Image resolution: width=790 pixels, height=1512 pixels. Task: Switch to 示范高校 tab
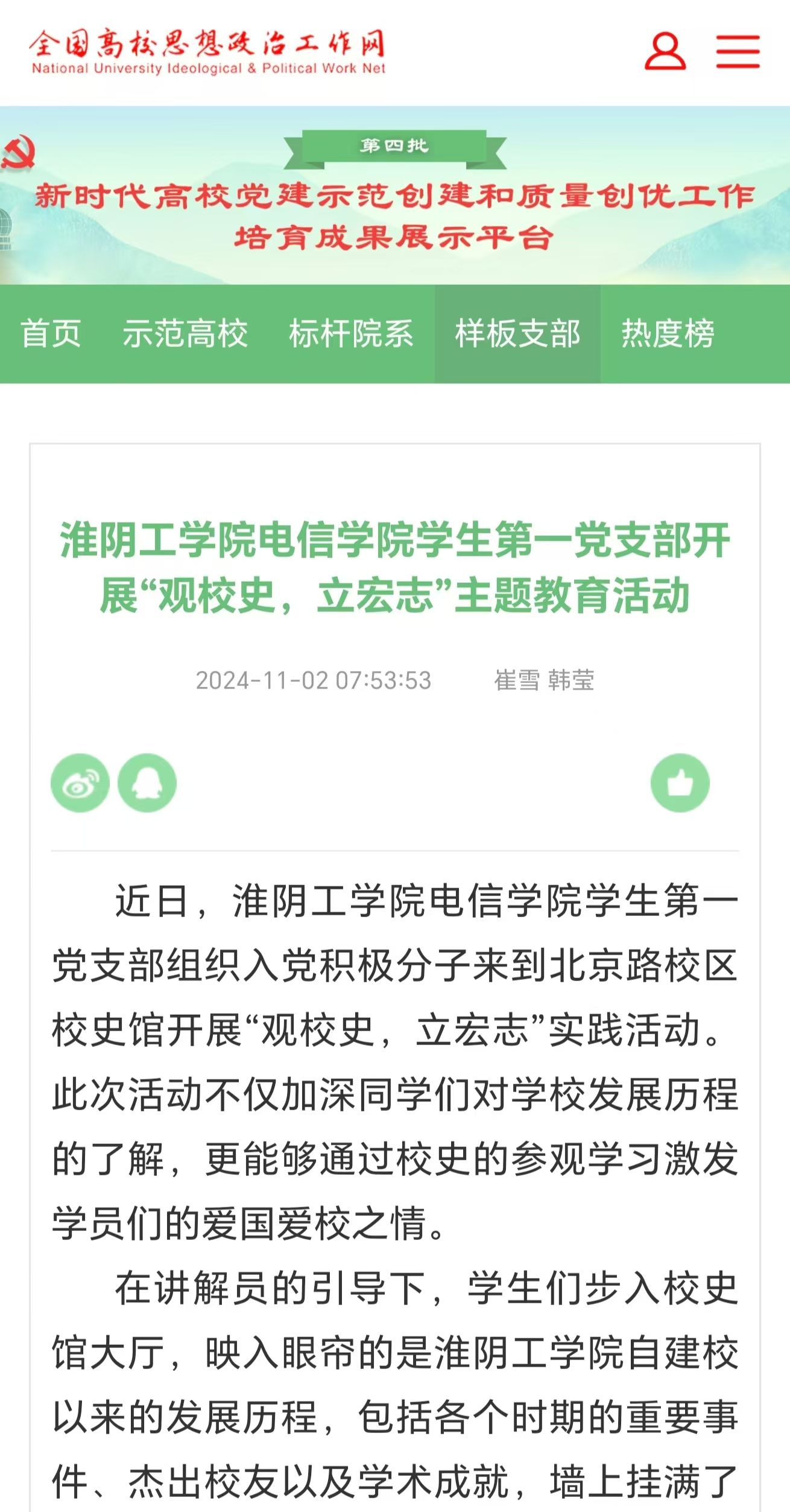185,334
